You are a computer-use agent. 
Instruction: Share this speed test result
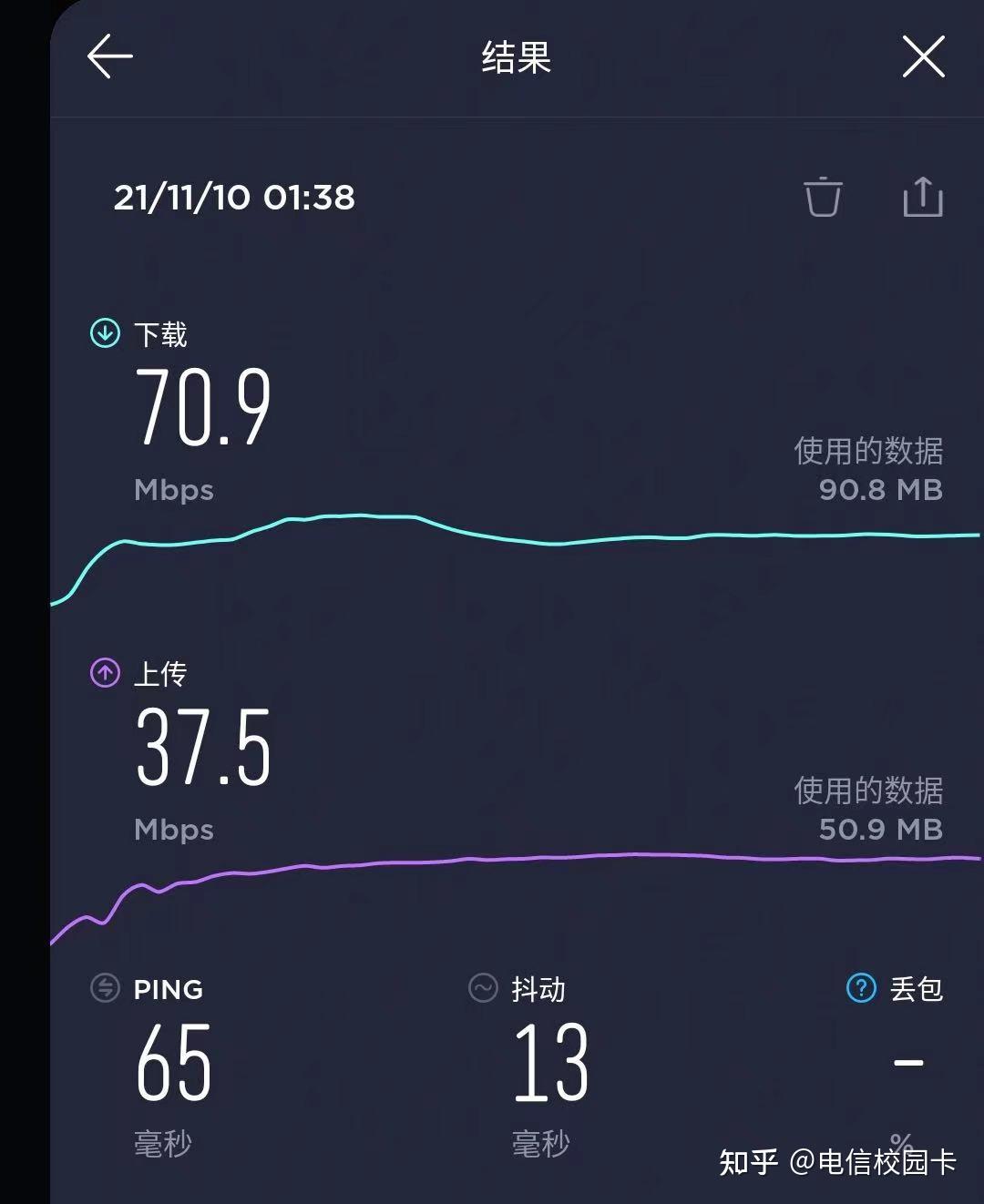922,197
